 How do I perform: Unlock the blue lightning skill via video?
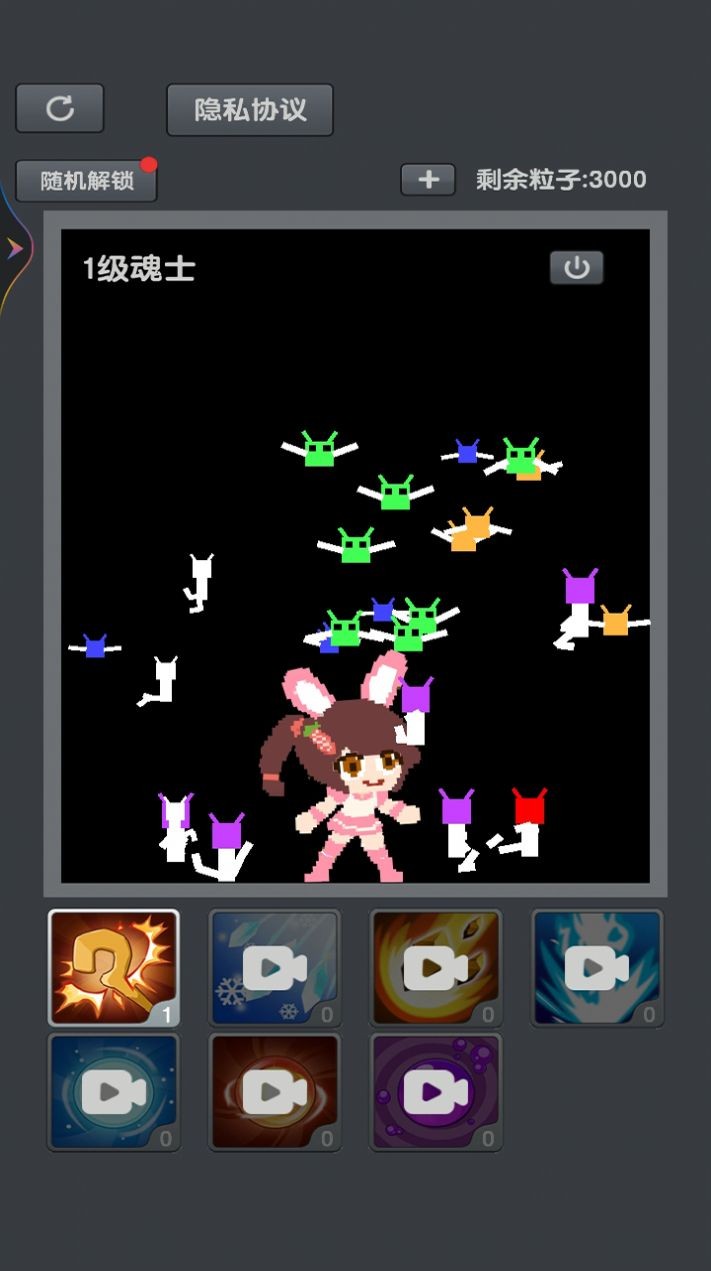click(597, 967)
